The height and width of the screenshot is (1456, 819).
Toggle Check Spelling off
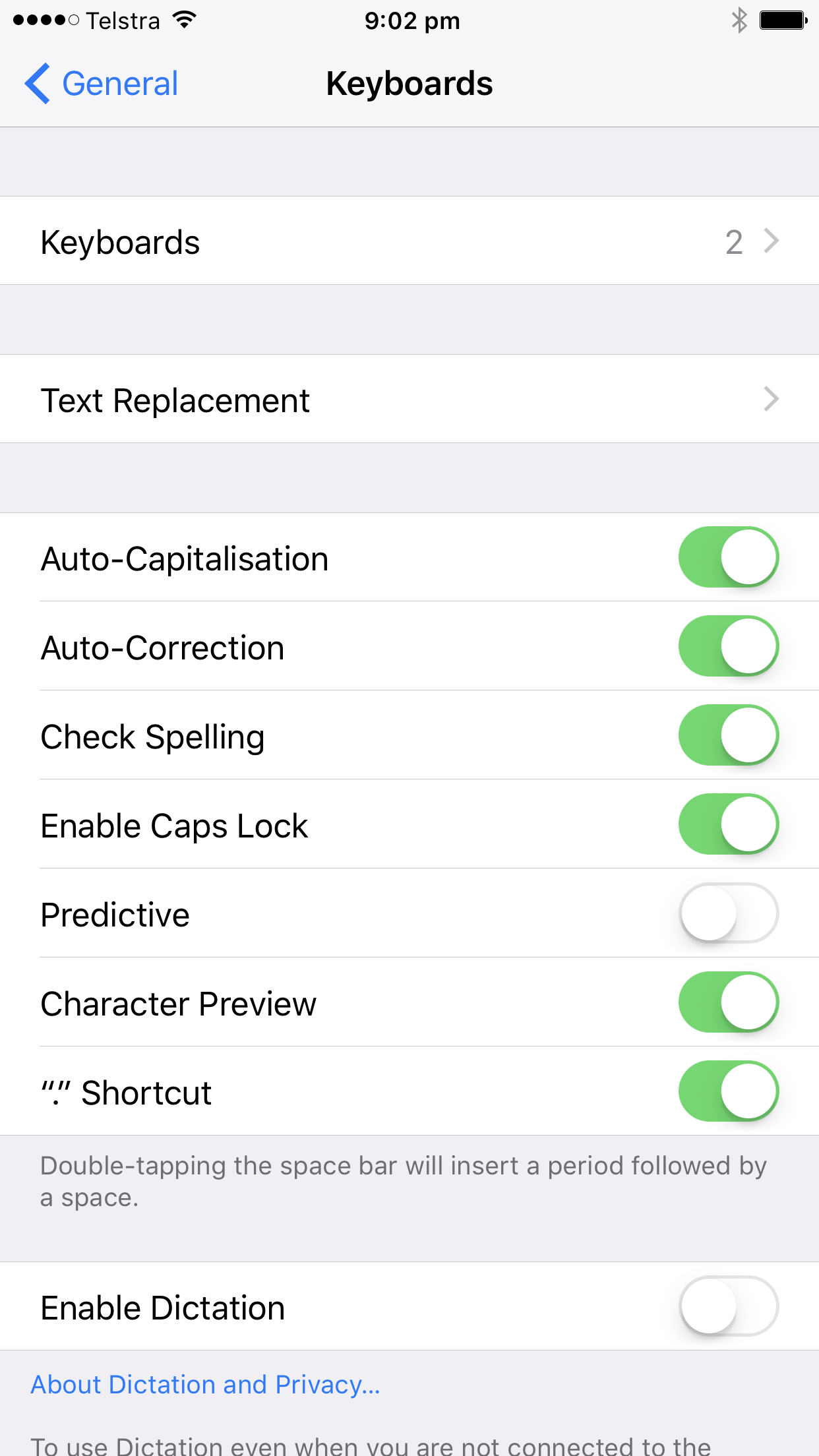729,735
